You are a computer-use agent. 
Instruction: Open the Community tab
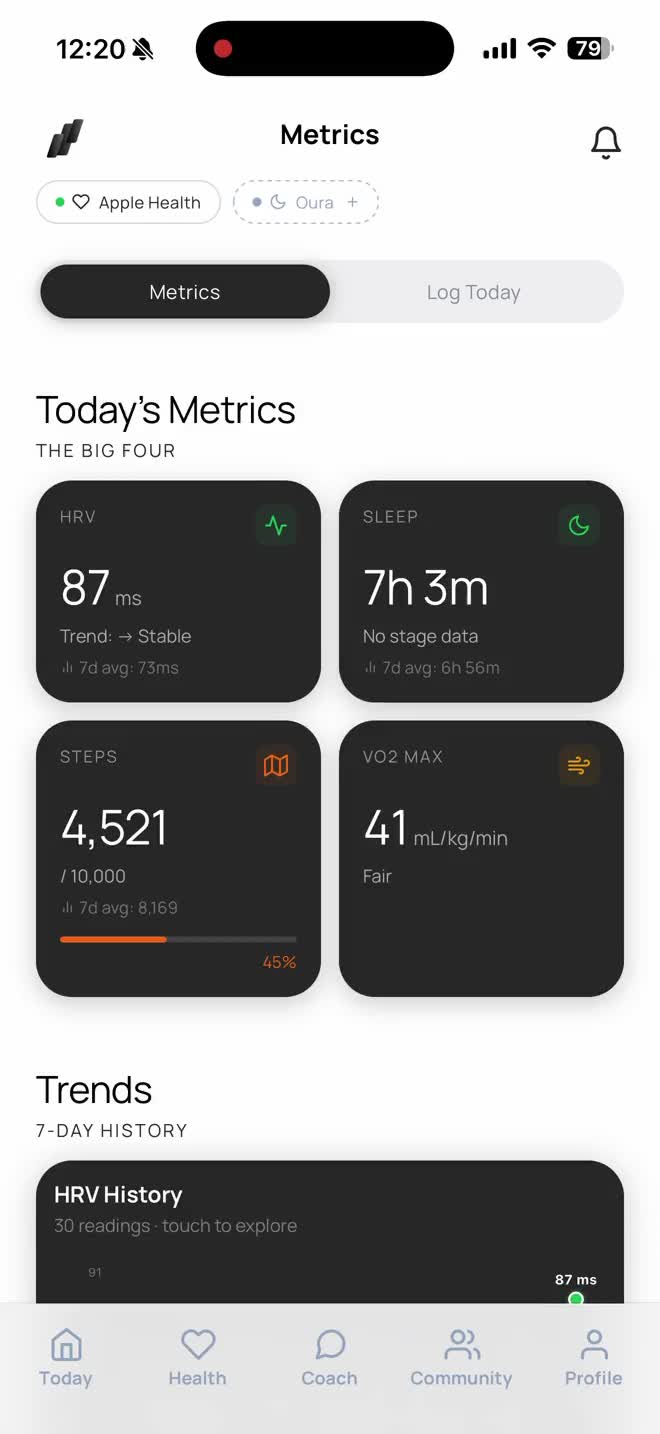coord(461,1358)
